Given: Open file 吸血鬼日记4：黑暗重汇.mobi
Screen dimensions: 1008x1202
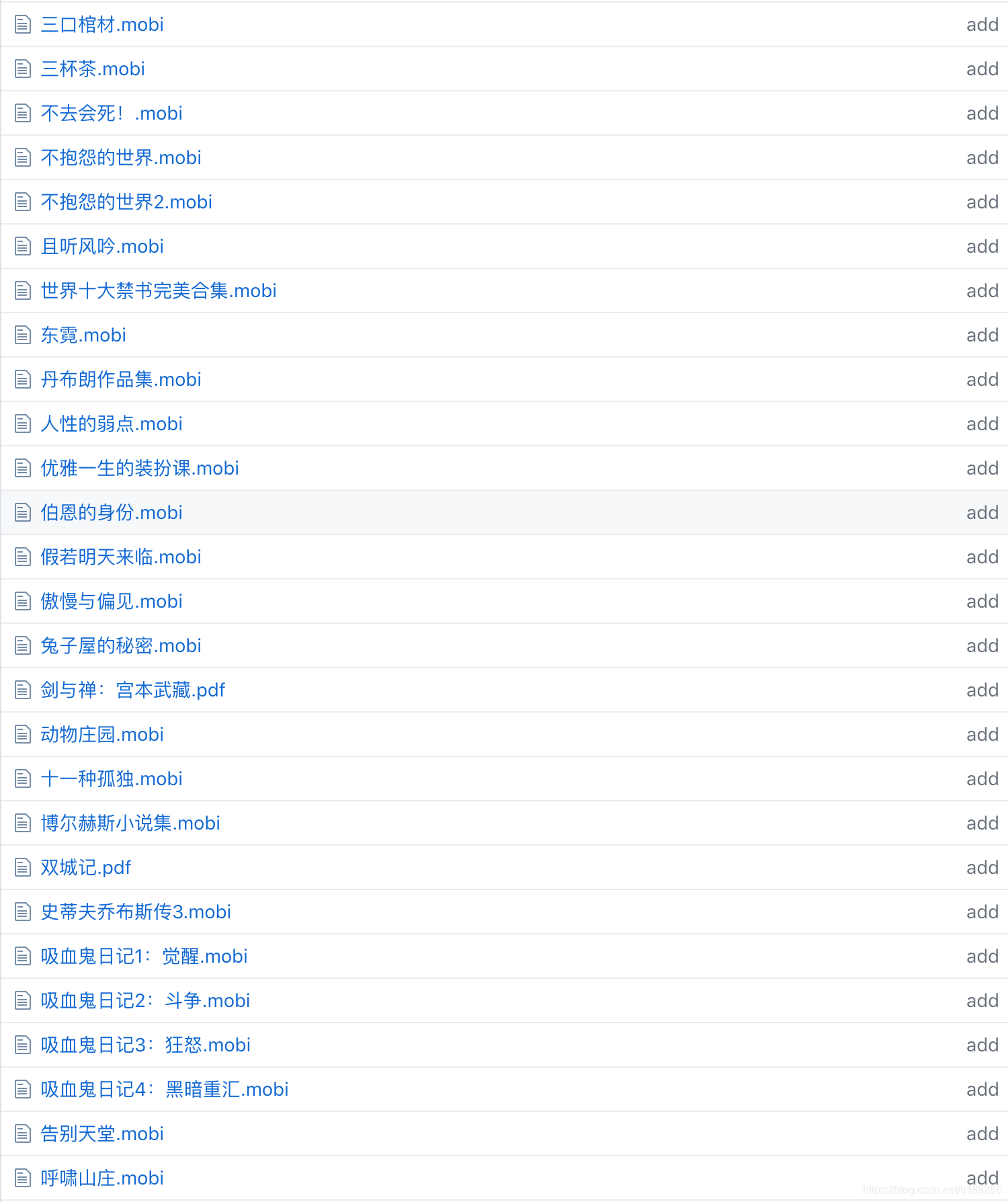Looking at the screenshot, I should (x=165, y=1090).
